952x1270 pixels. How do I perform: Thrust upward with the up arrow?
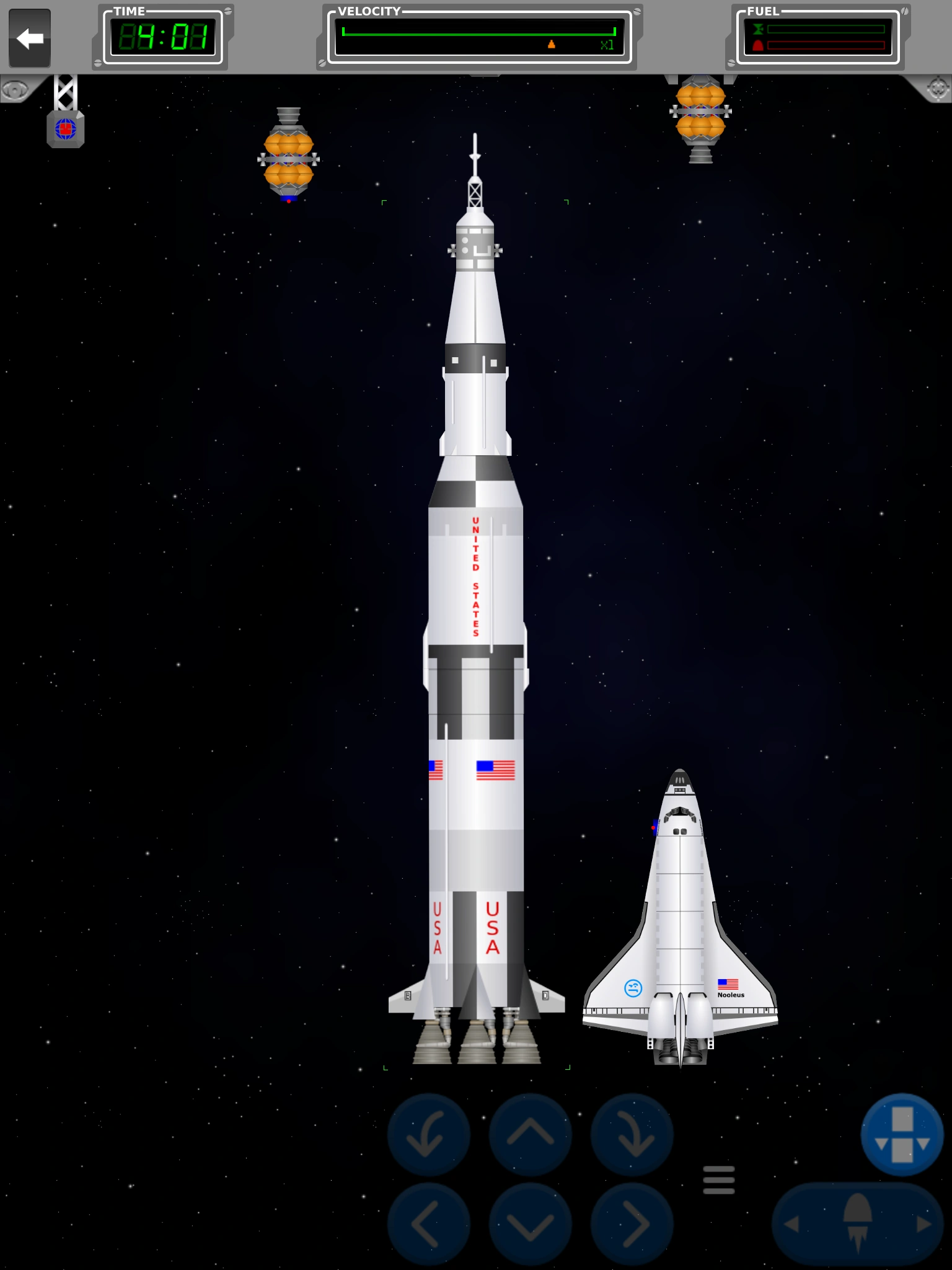(x=530, y=1135)
